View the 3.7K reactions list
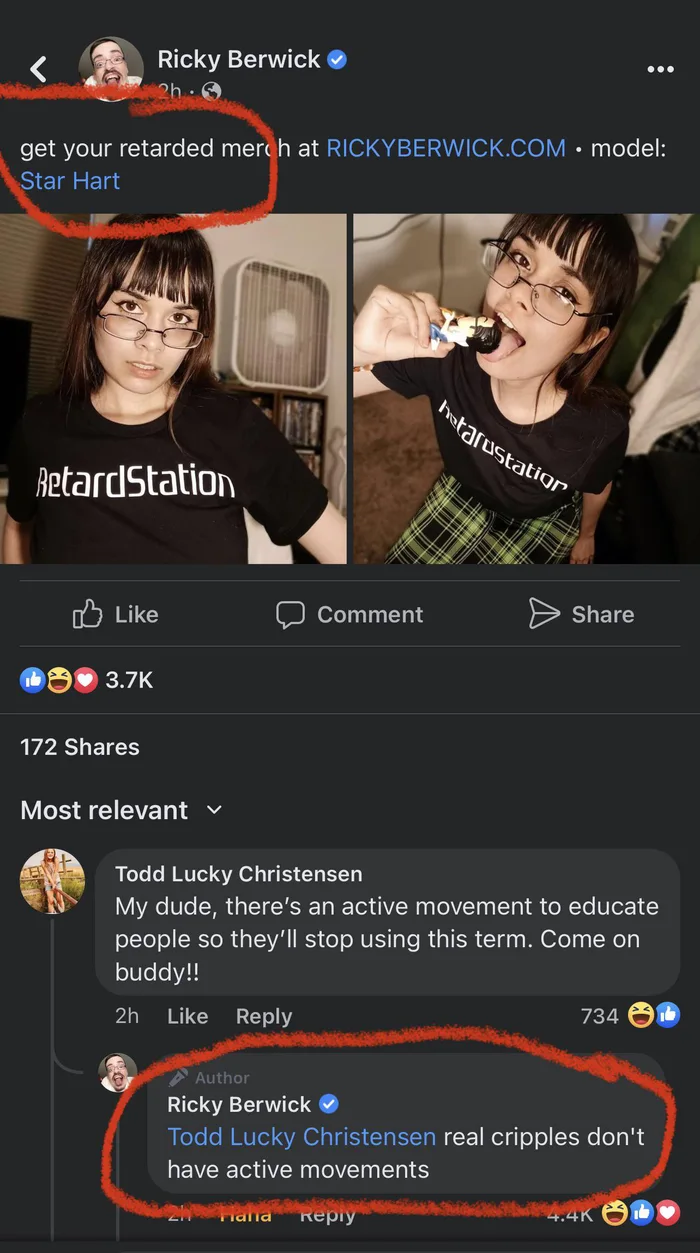This screenshot has height=1253, width=700. click(x=87, y=680)
